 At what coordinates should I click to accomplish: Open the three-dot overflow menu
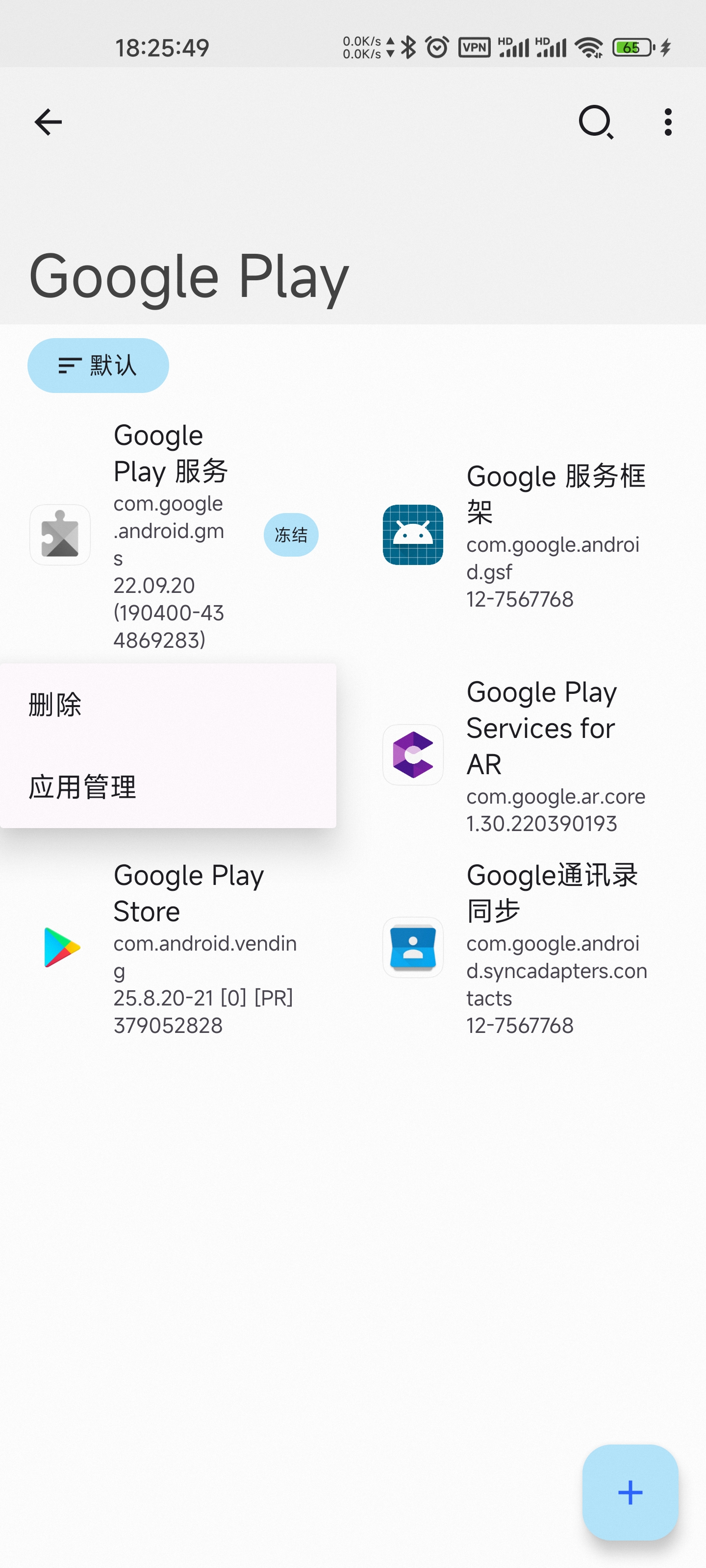point(668,122)
